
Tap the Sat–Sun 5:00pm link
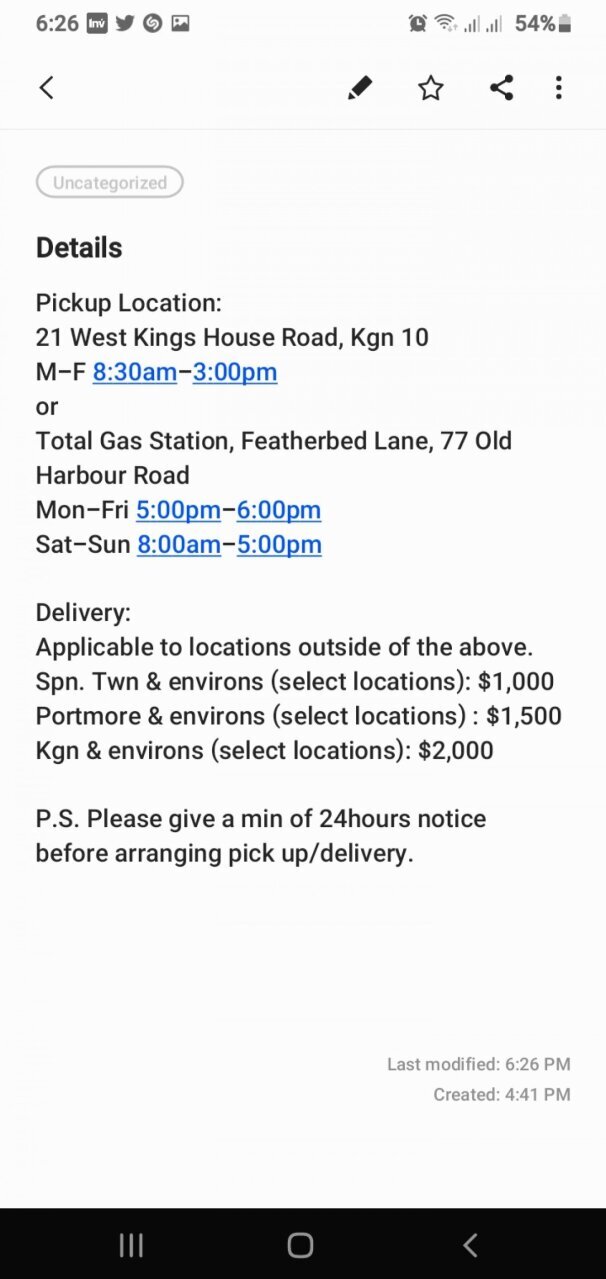(x=279, y=544)
